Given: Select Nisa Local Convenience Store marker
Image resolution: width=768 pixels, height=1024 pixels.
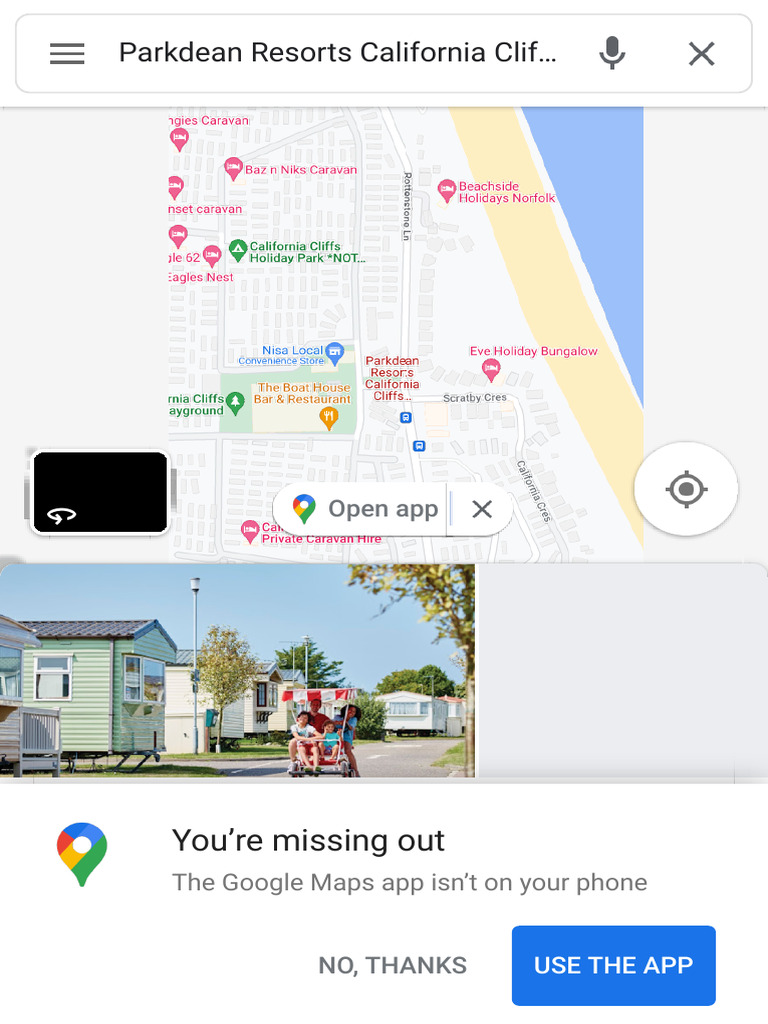Looking at the screenshot, I should (x=334, y=353).
